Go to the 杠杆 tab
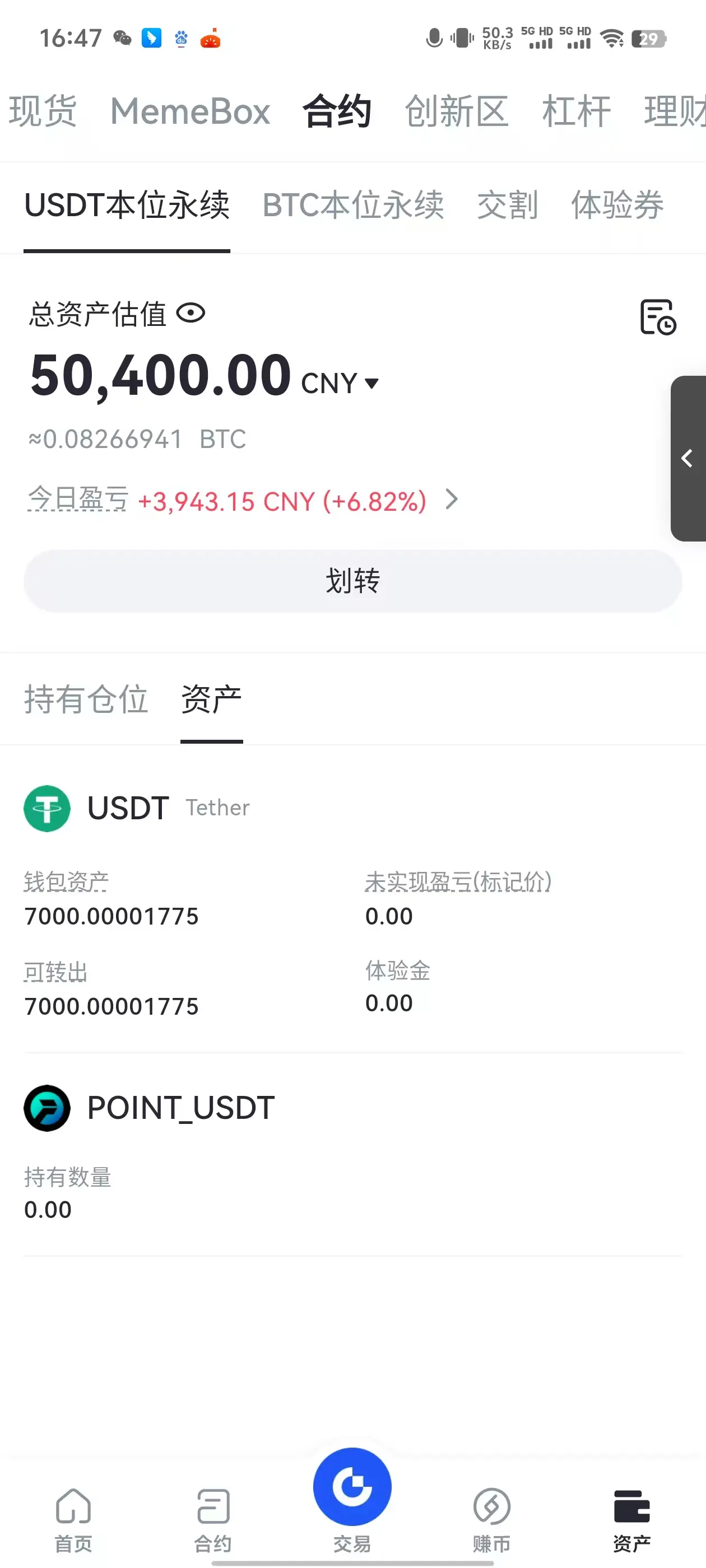The height and width of the screenshot is (1568, 706). pyautogui.click(x=575, y=111)
